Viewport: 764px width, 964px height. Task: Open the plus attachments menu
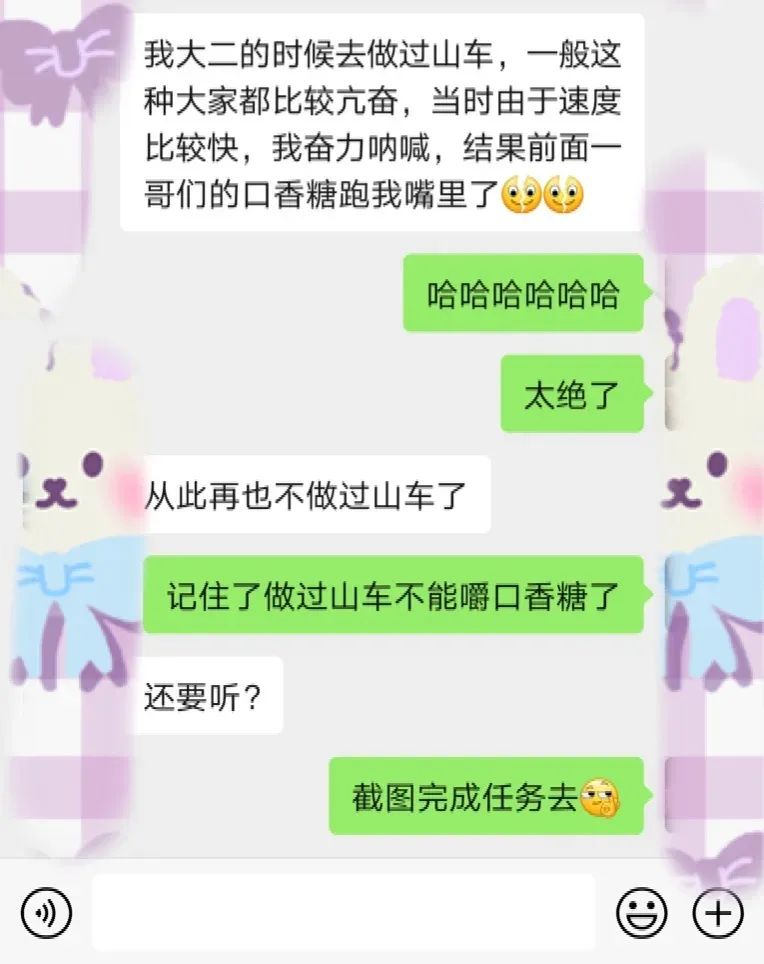718,913
